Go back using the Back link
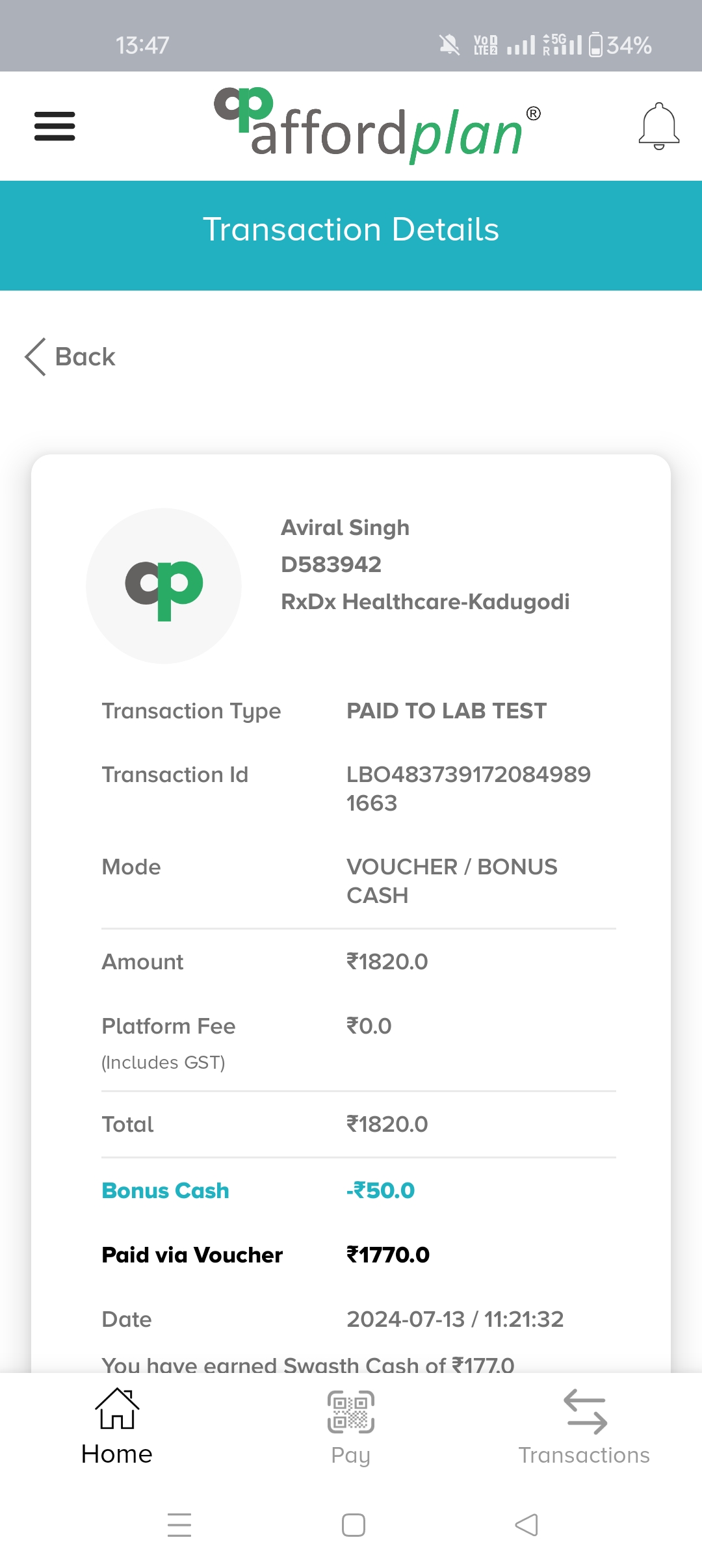The image size is (702, 1568). [70, 357]
